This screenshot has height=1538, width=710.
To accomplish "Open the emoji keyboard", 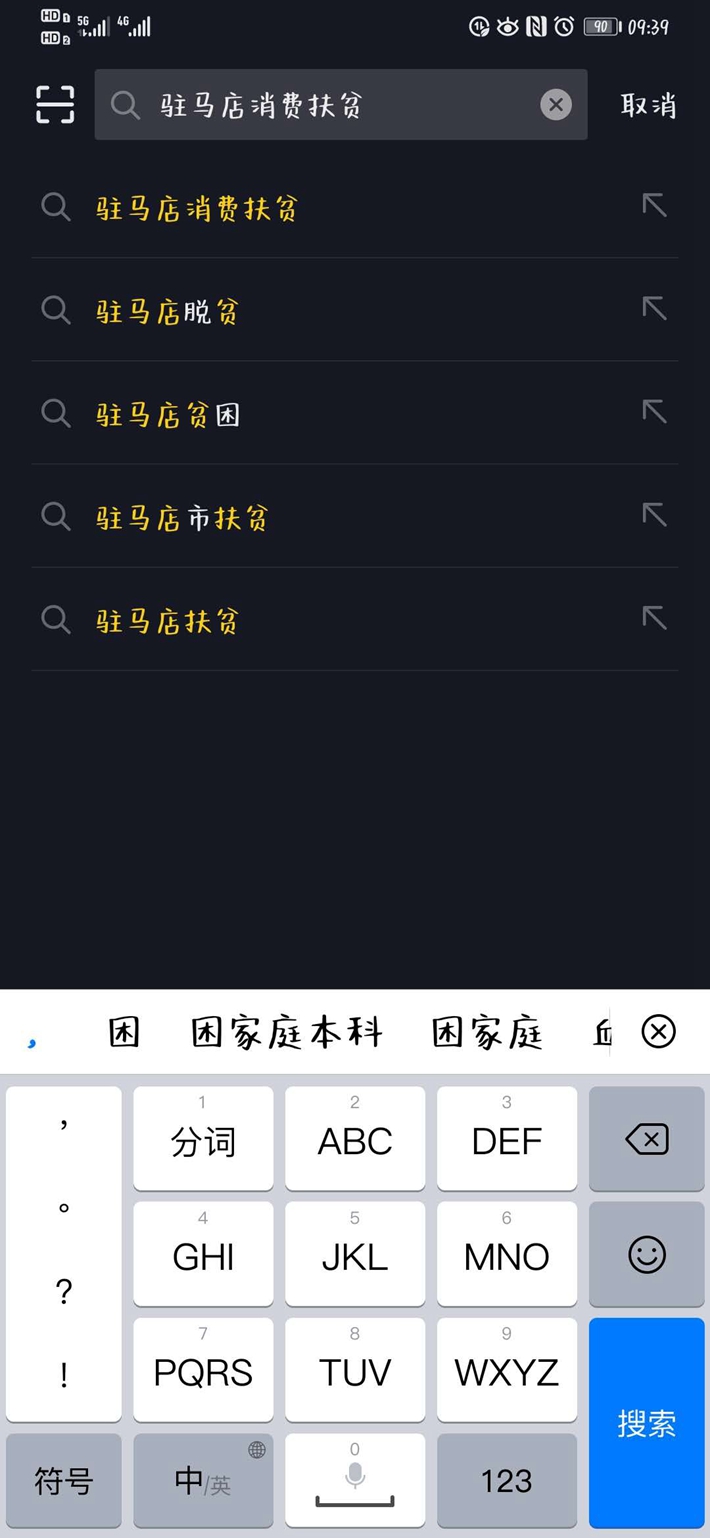I will point(647,1255).
